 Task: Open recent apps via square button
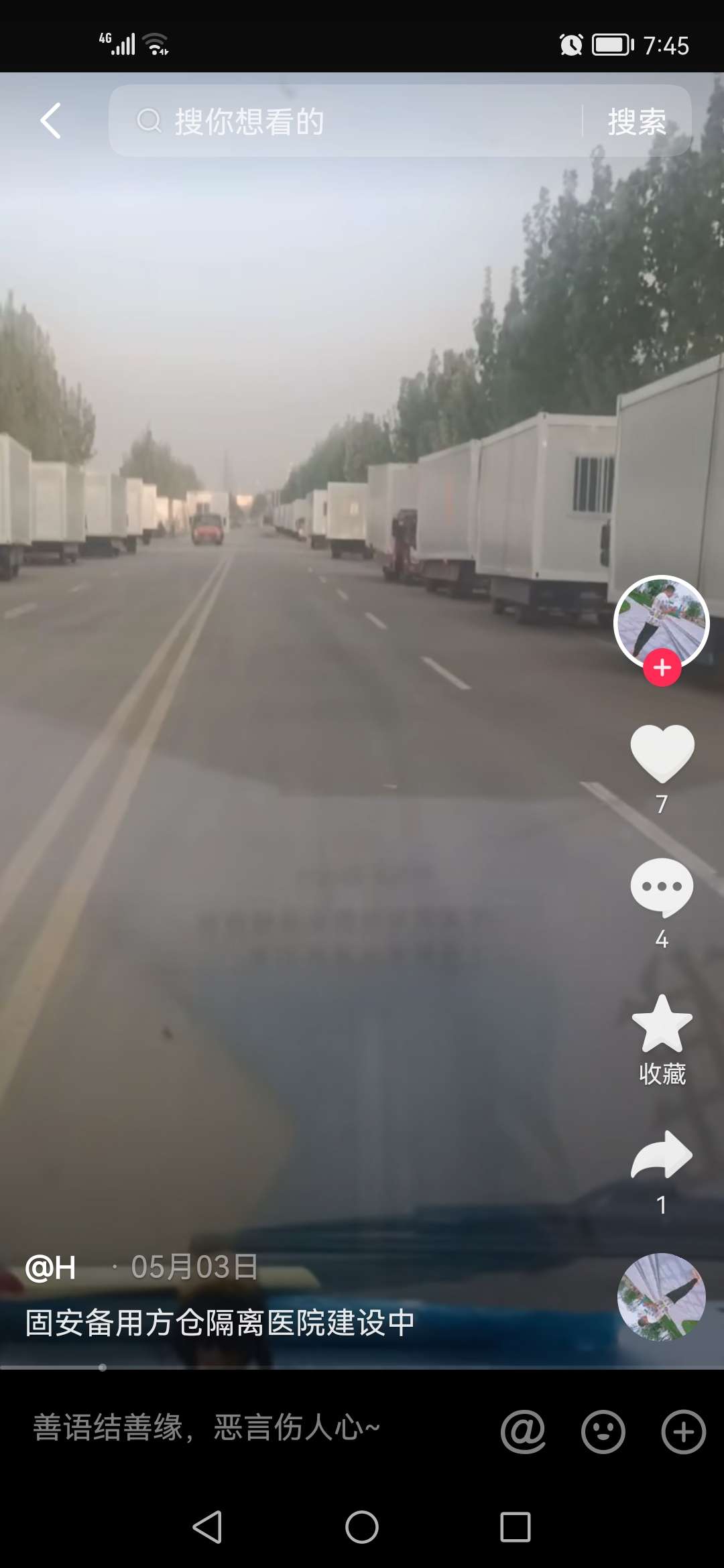(516, 1527)
